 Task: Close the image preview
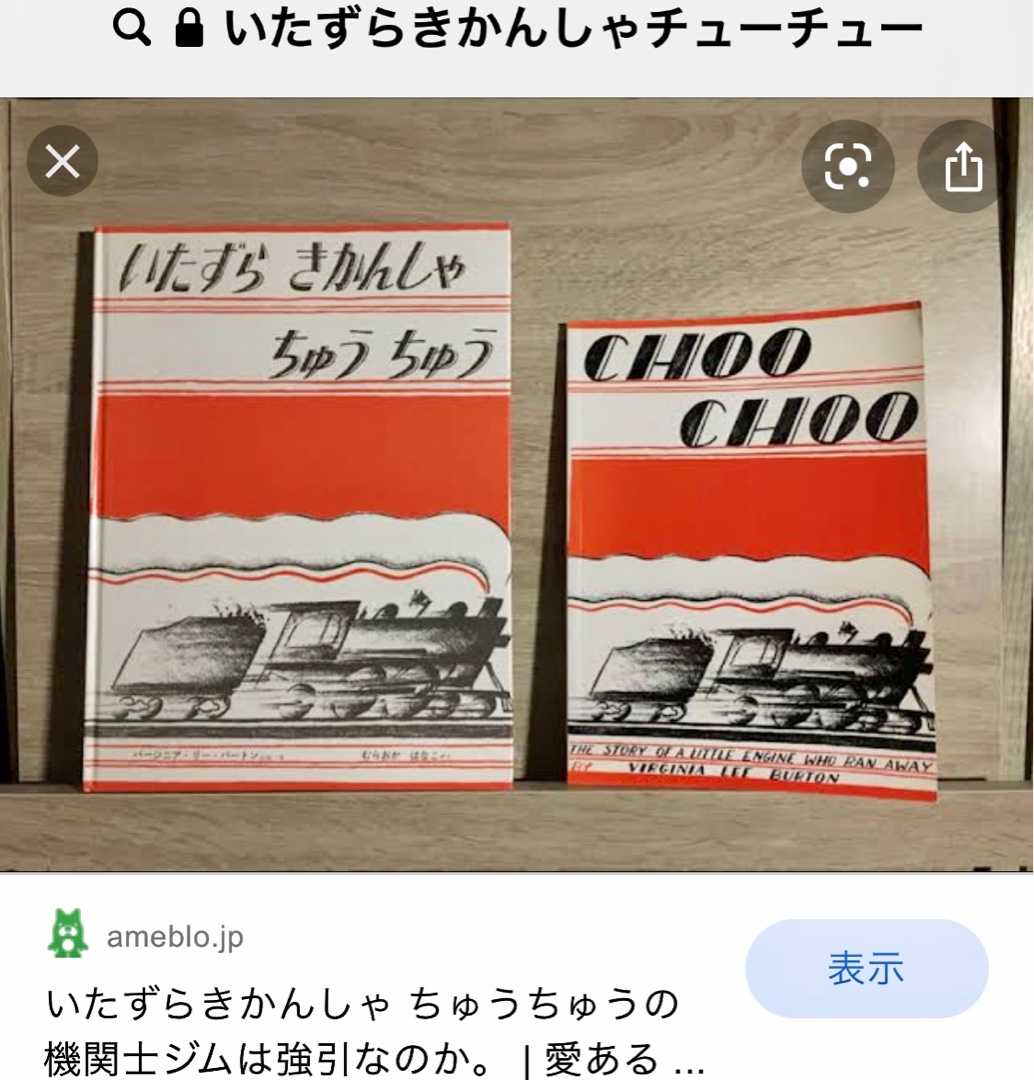coord(62,161)
